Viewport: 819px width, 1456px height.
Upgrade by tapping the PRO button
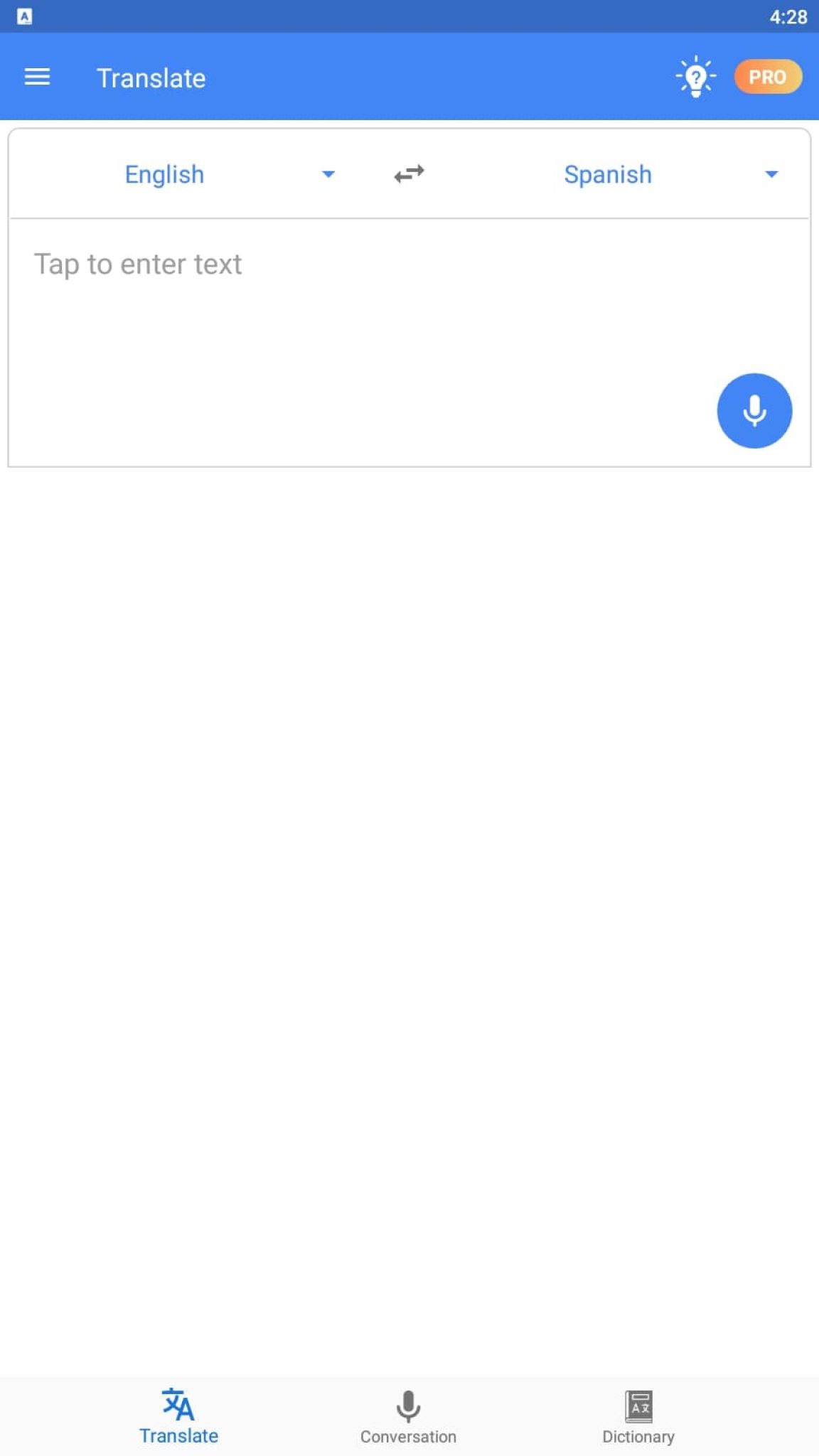[768, 77]
